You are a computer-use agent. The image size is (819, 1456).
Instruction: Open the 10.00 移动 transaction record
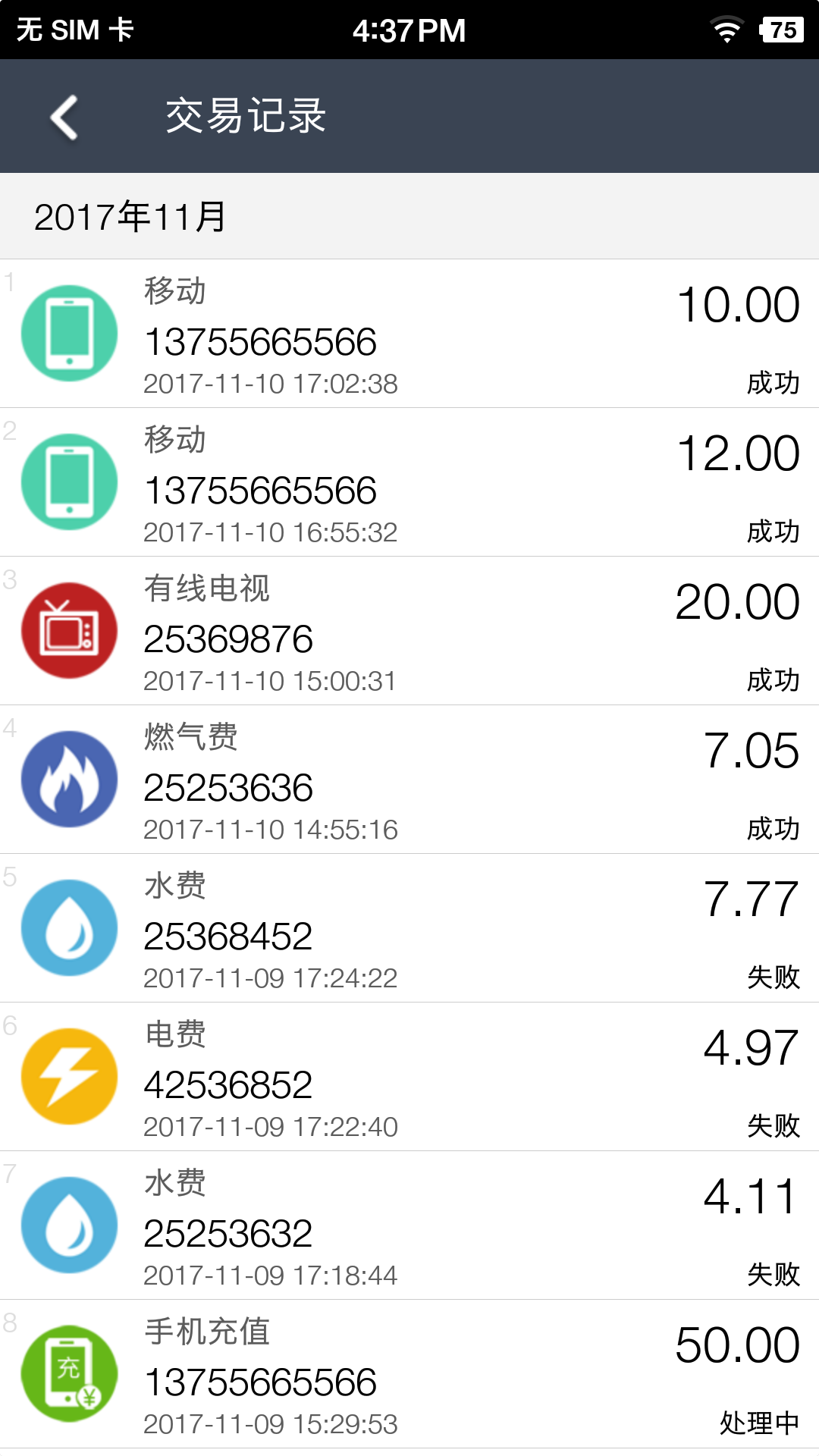[409, 334]
